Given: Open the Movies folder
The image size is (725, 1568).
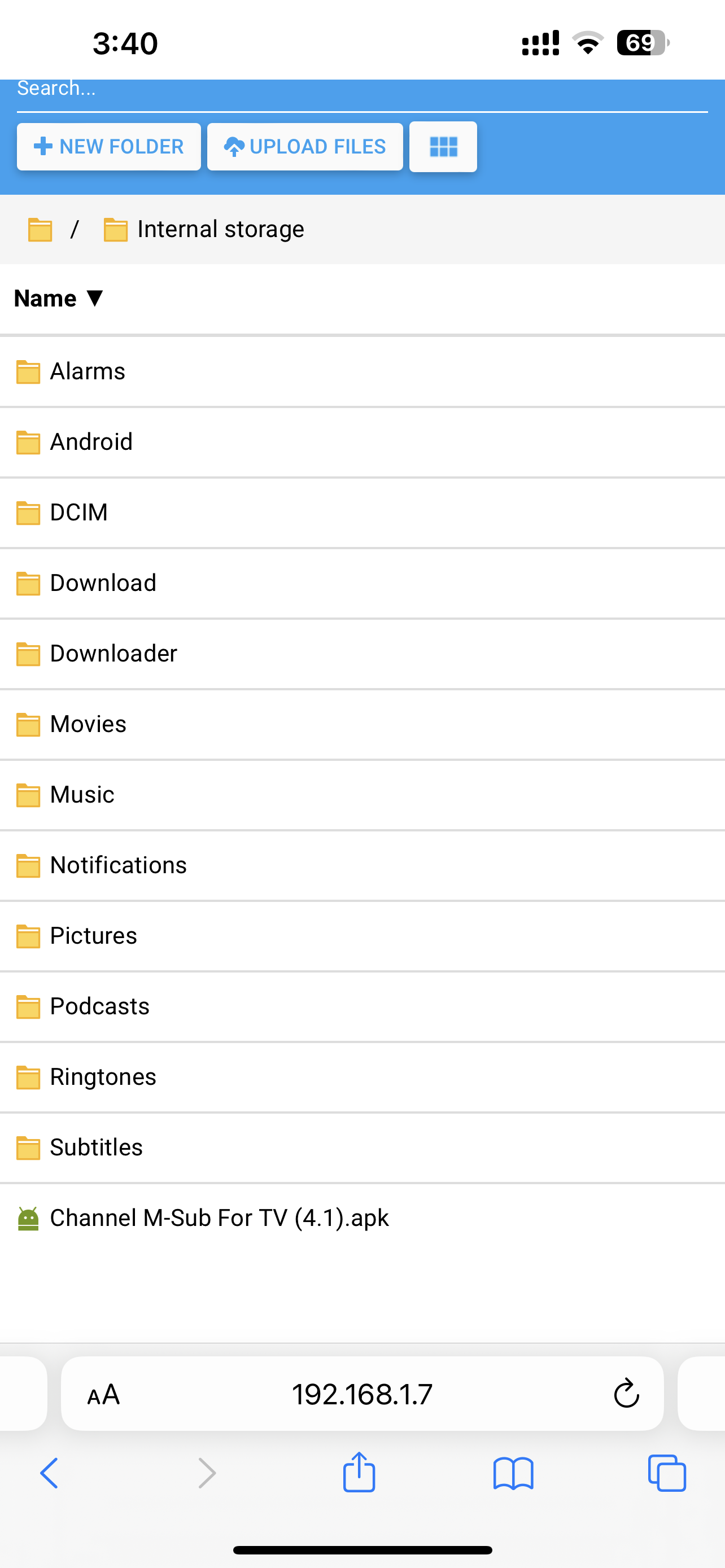Looking at the screenshot, I should coord(88,724).
